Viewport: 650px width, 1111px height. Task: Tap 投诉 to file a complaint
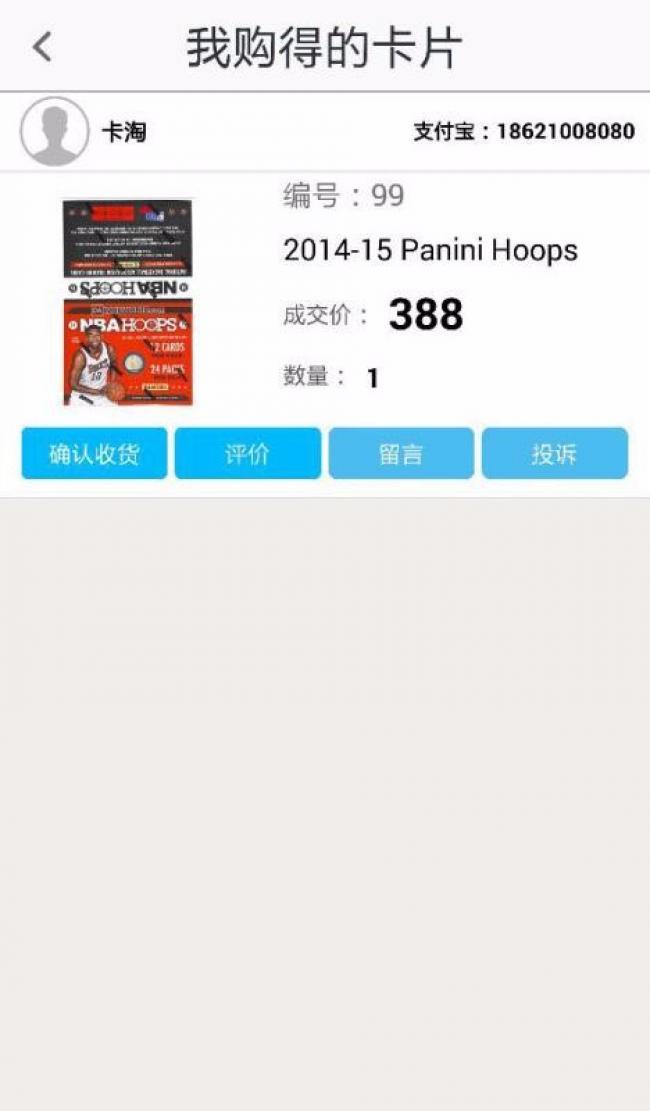[555, 453]
